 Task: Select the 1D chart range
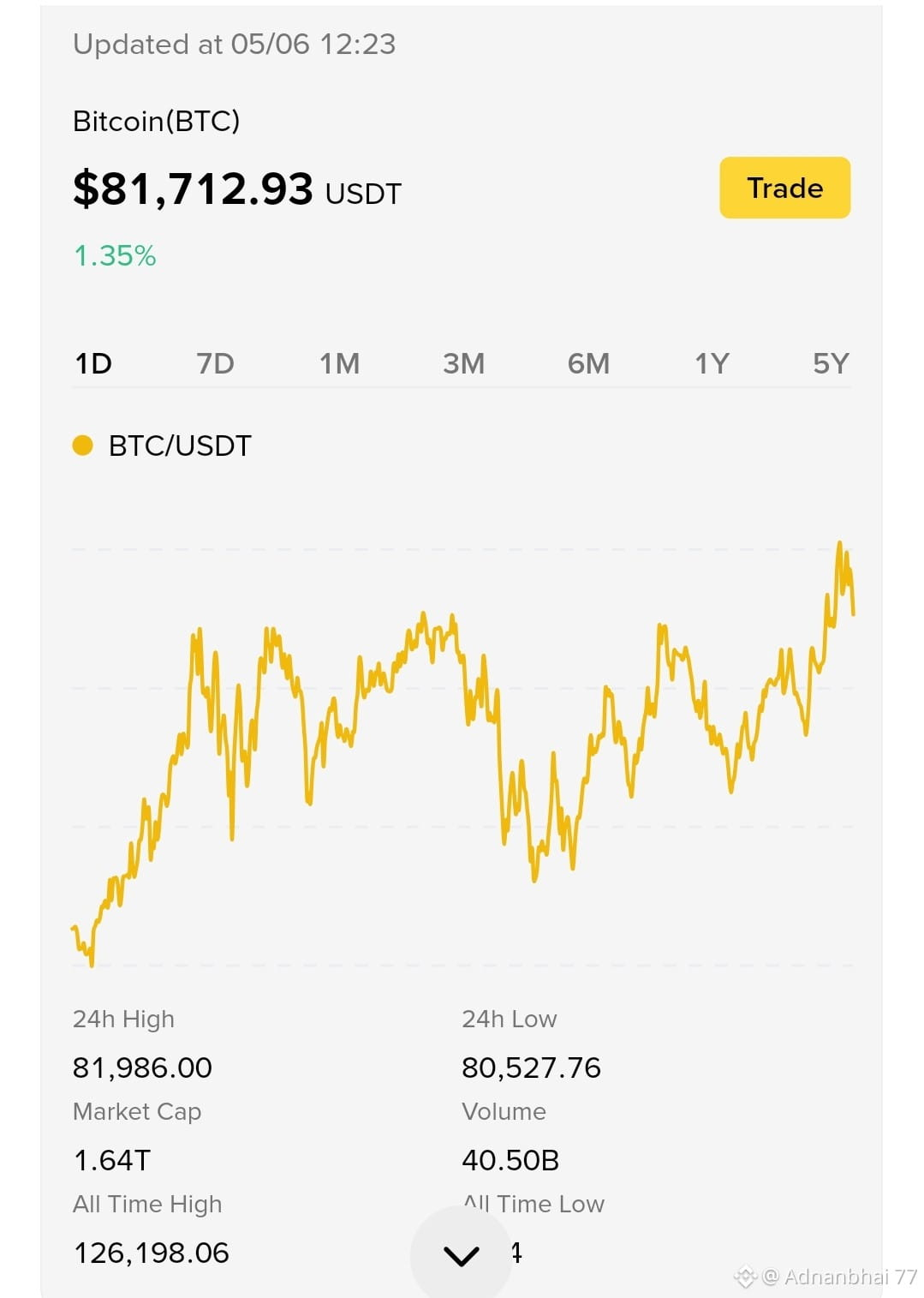pos(93,364)
